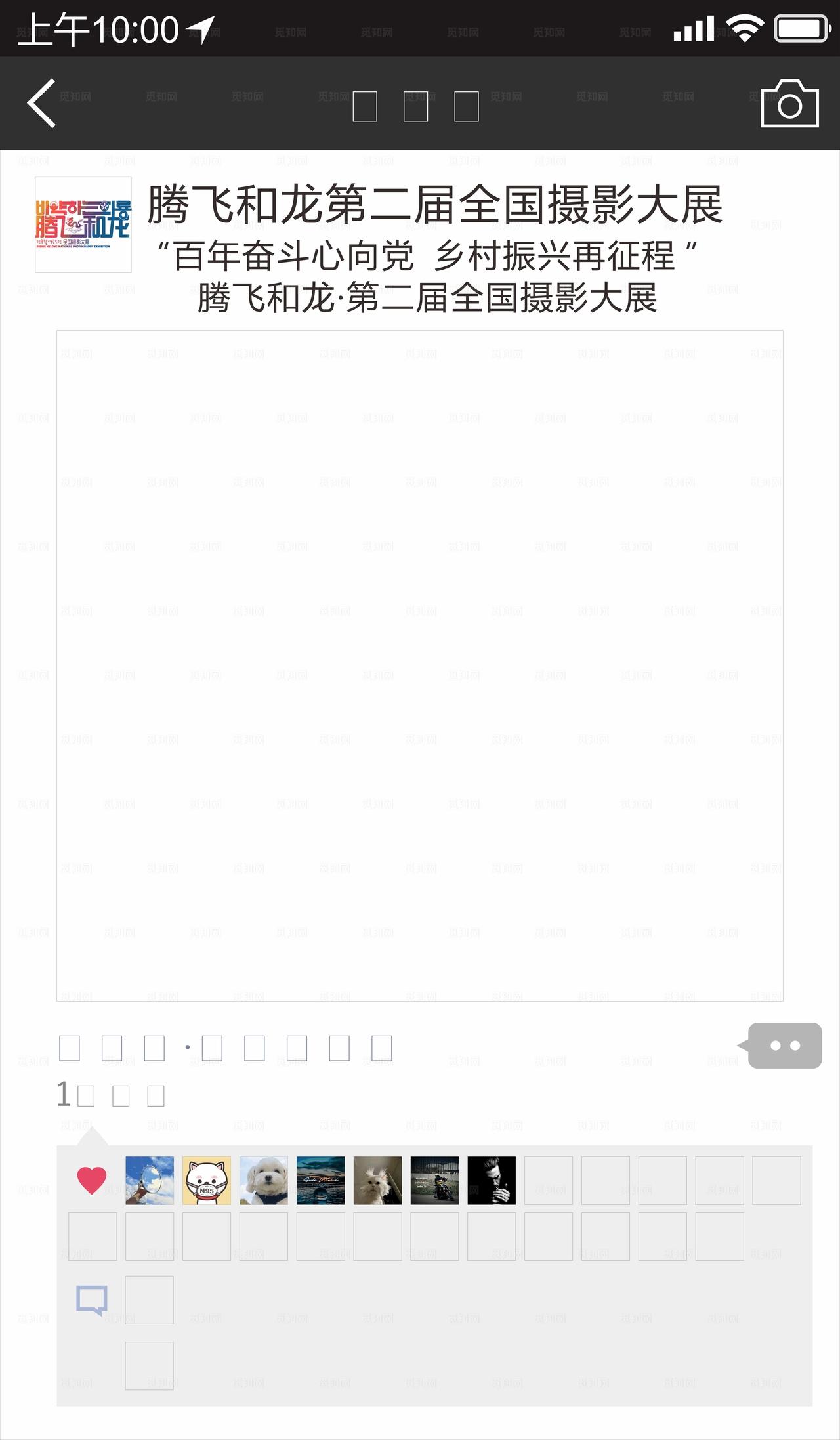Click the red heart like icon
This screenshot has height=1440, width=840.
pos(91,1179)
